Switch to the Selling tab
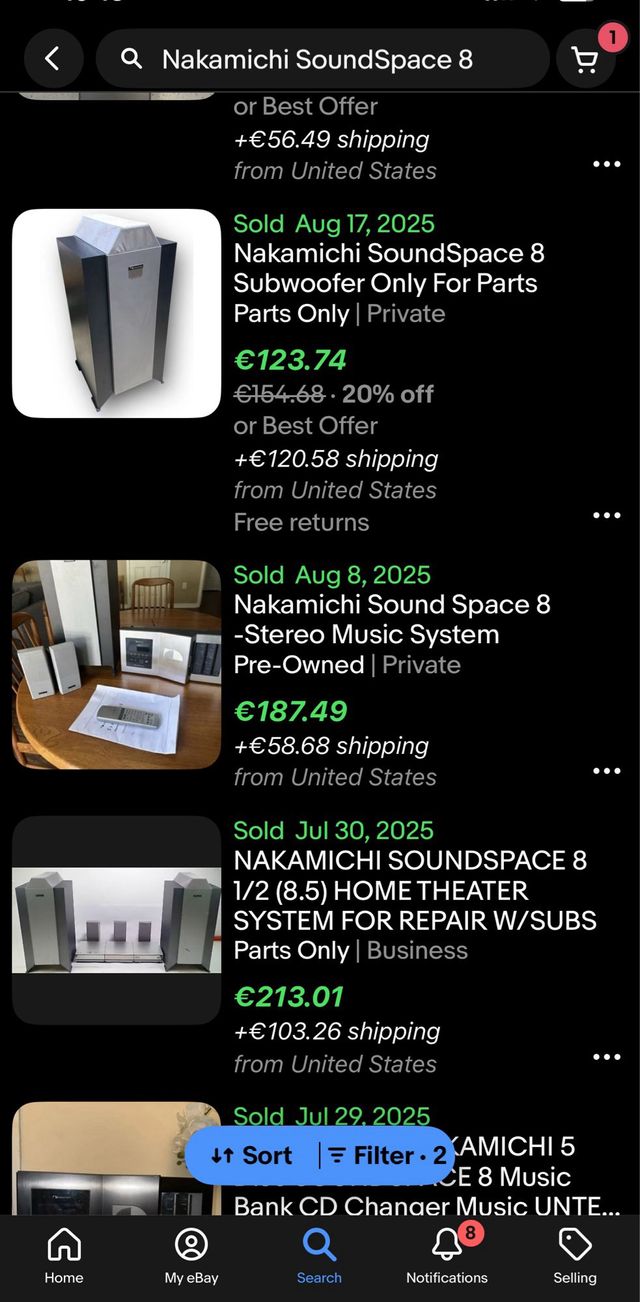 (575, 1256)
